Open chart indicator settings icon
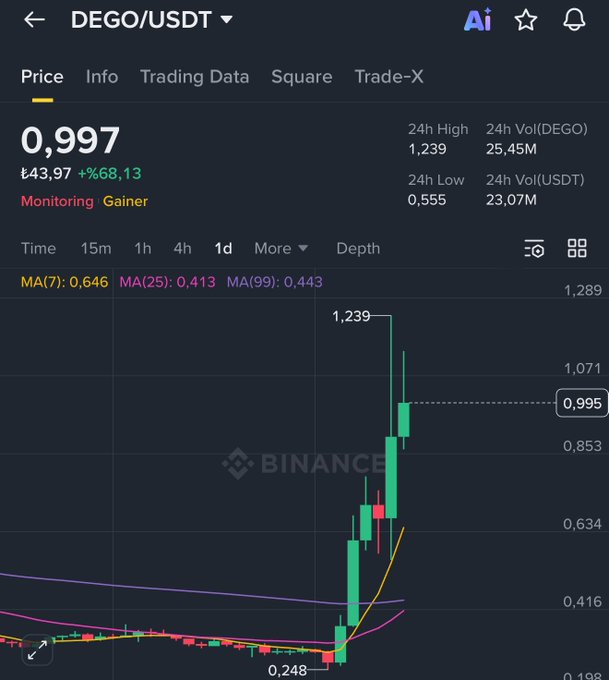Screen dimensions: 609x680 (535, 249)
